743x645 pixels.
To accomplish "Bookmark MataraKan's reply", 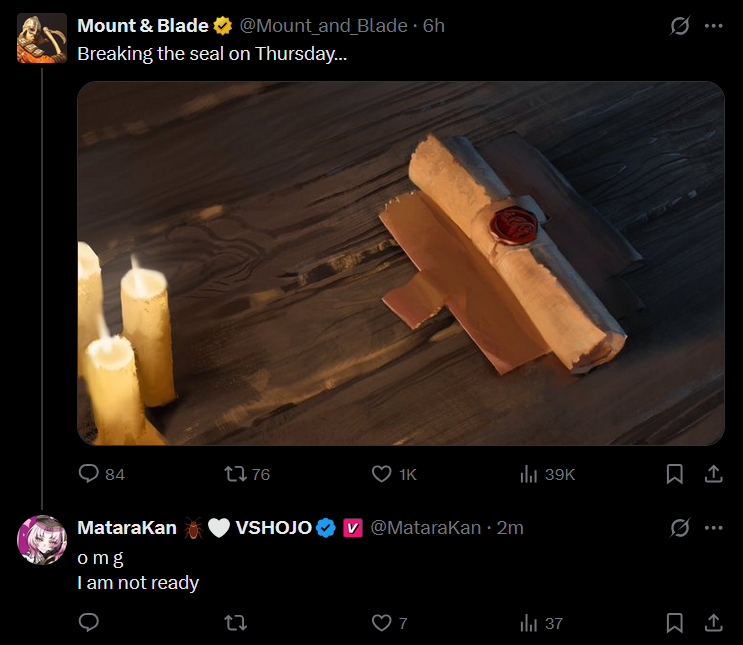I will pos(675,623).
